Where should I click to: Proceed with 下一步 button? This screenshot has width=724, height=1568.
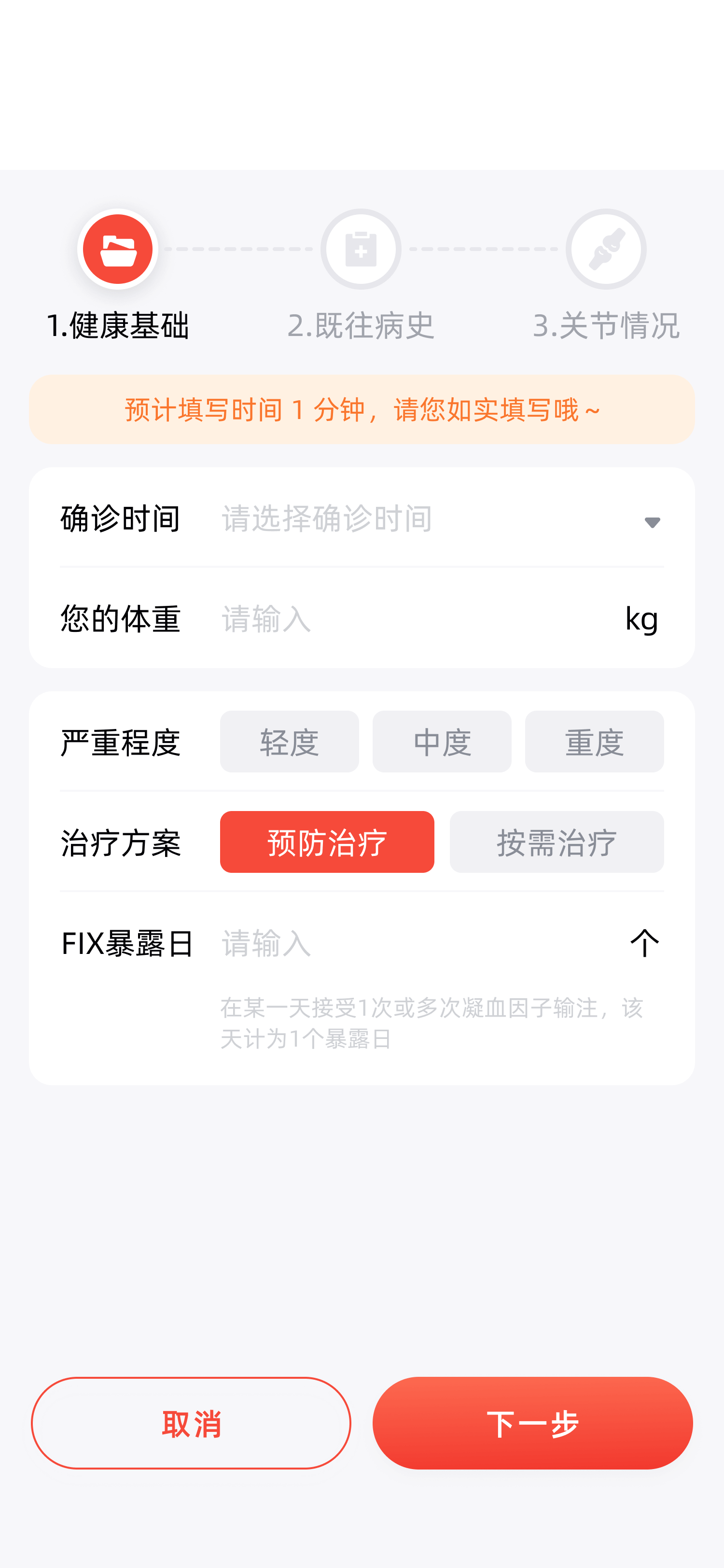tap(532, 1423)
